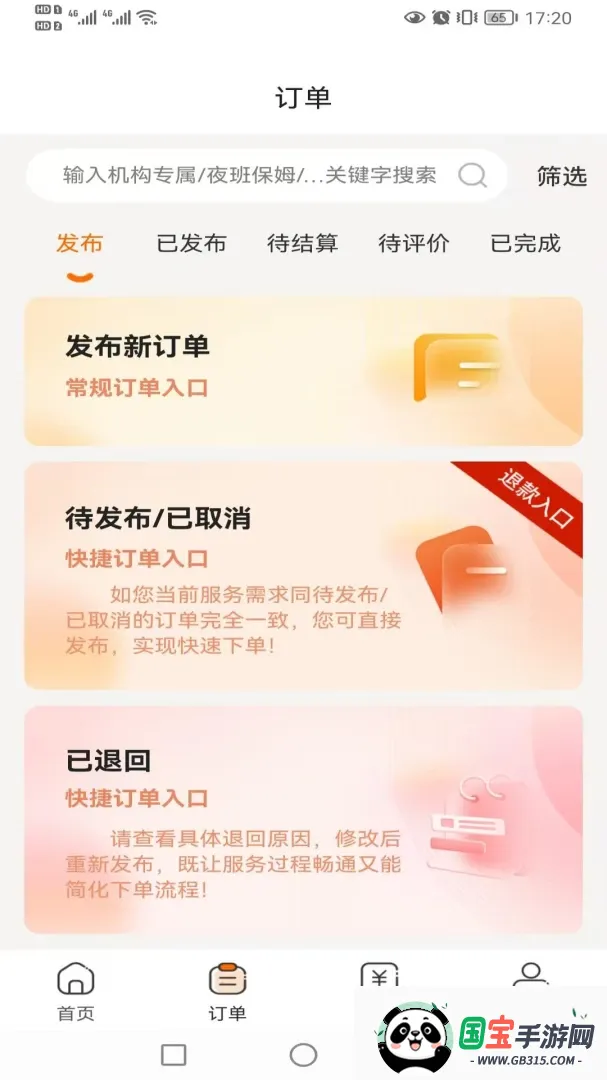
Task: Open recent apps with the square button
Action: pyautogui.click(x=174, y=1055)
